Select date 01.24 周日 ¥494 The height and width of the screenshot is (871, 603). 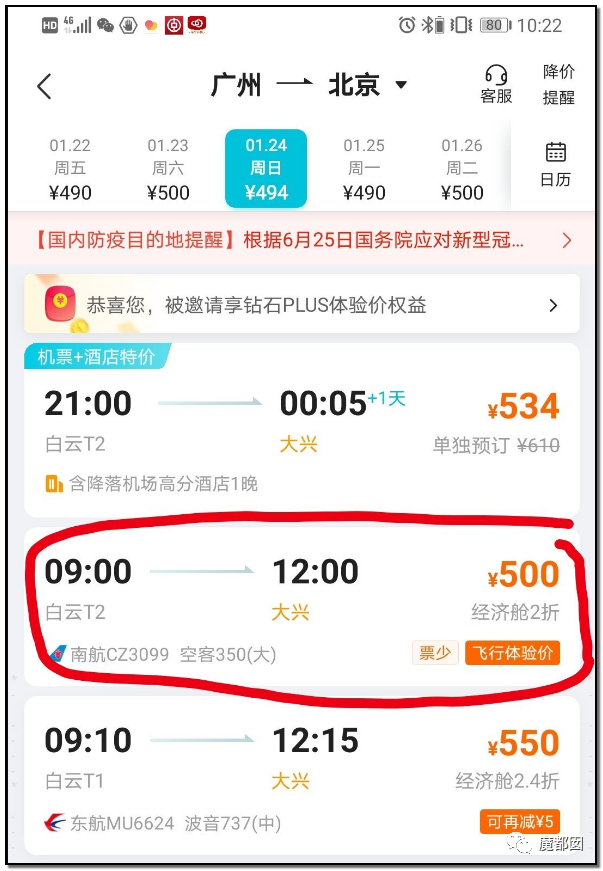tap(266, 169)
